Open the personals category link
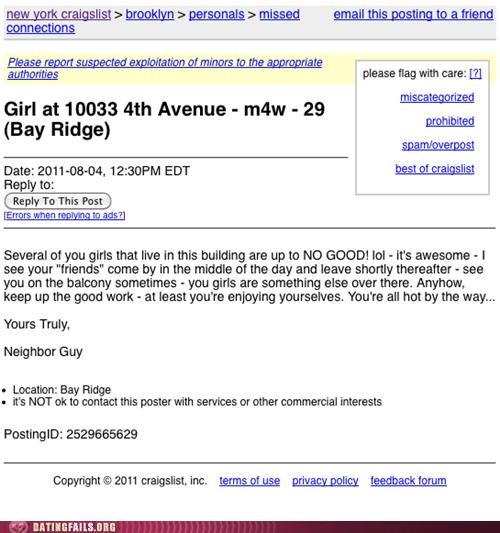The width and height of the screenshot is (500, 533). 217,14
